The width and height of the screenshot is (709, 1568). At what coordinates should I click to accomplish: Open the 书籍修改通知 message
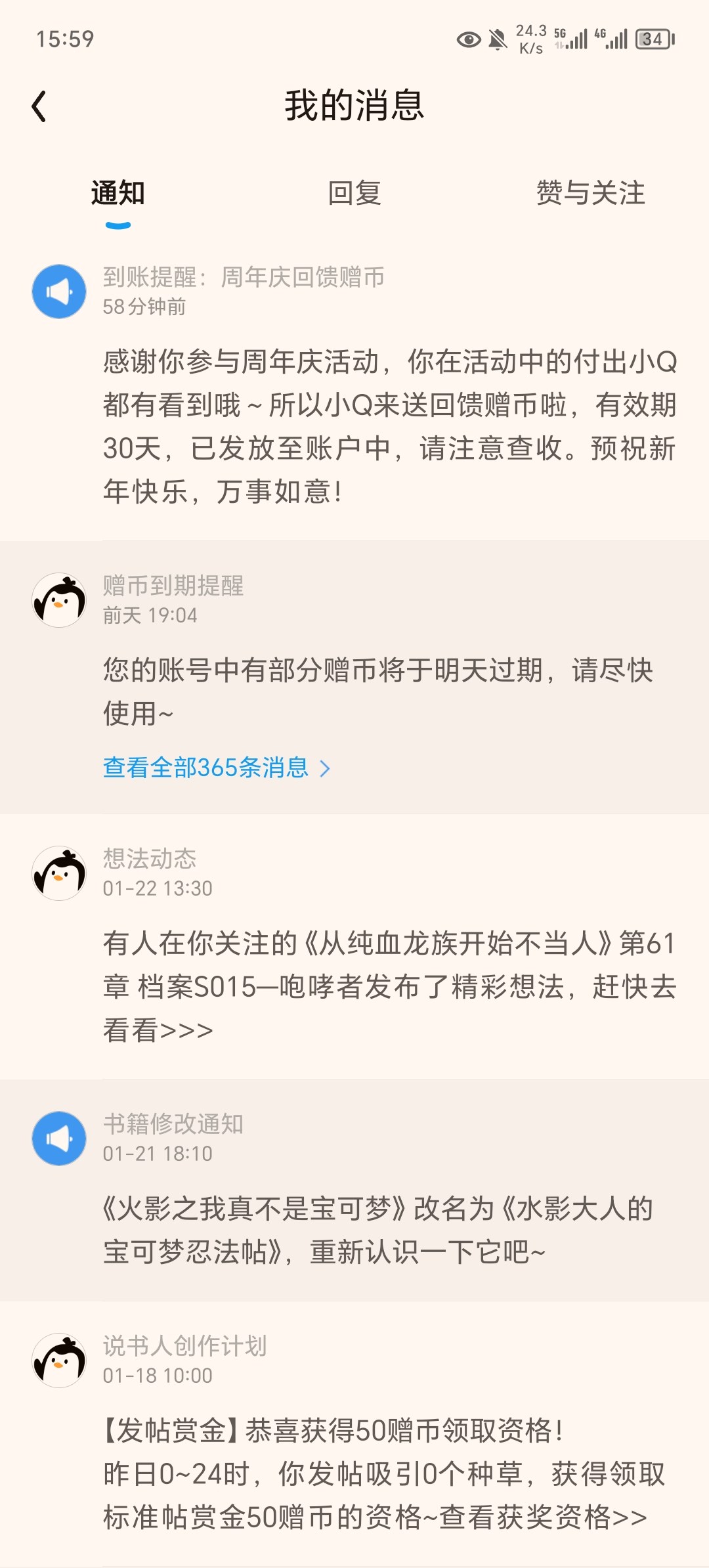tap(354, 1190)
